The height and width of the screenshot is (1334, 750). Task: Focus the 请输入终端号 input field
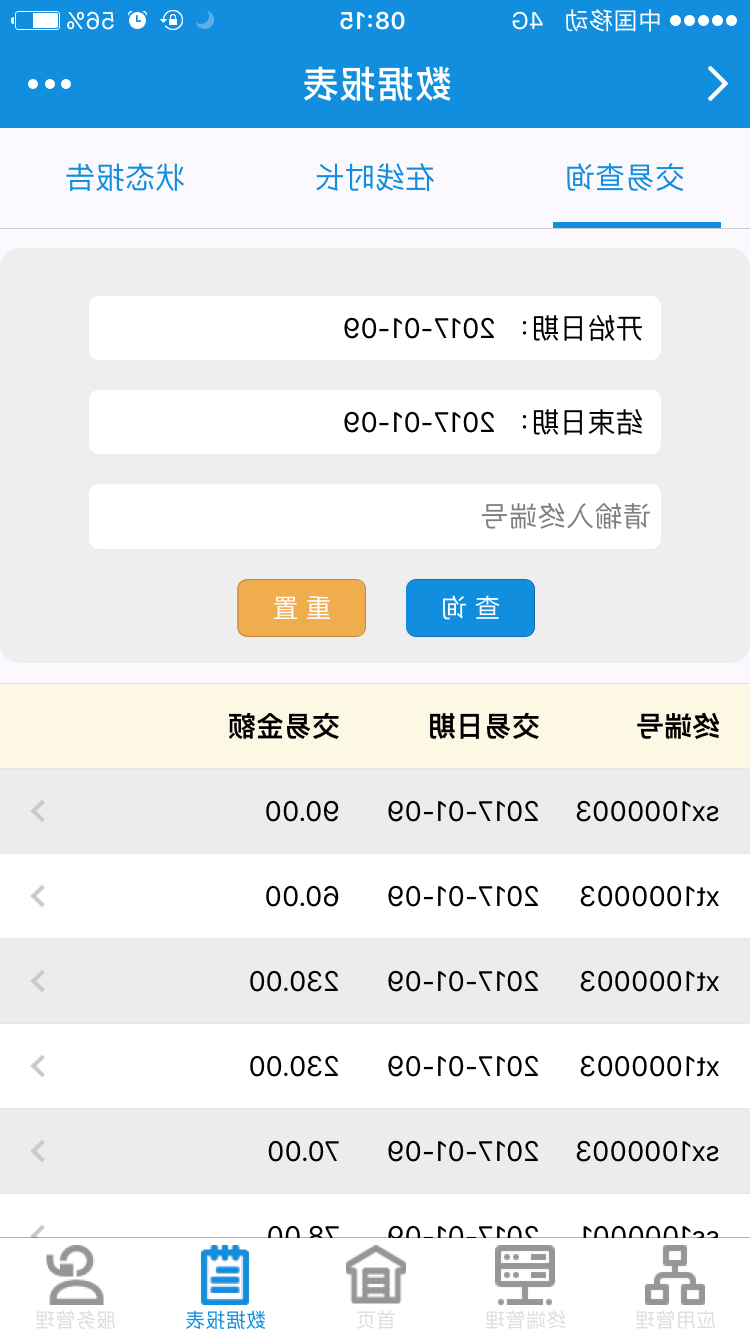click(x=375, y=516)
